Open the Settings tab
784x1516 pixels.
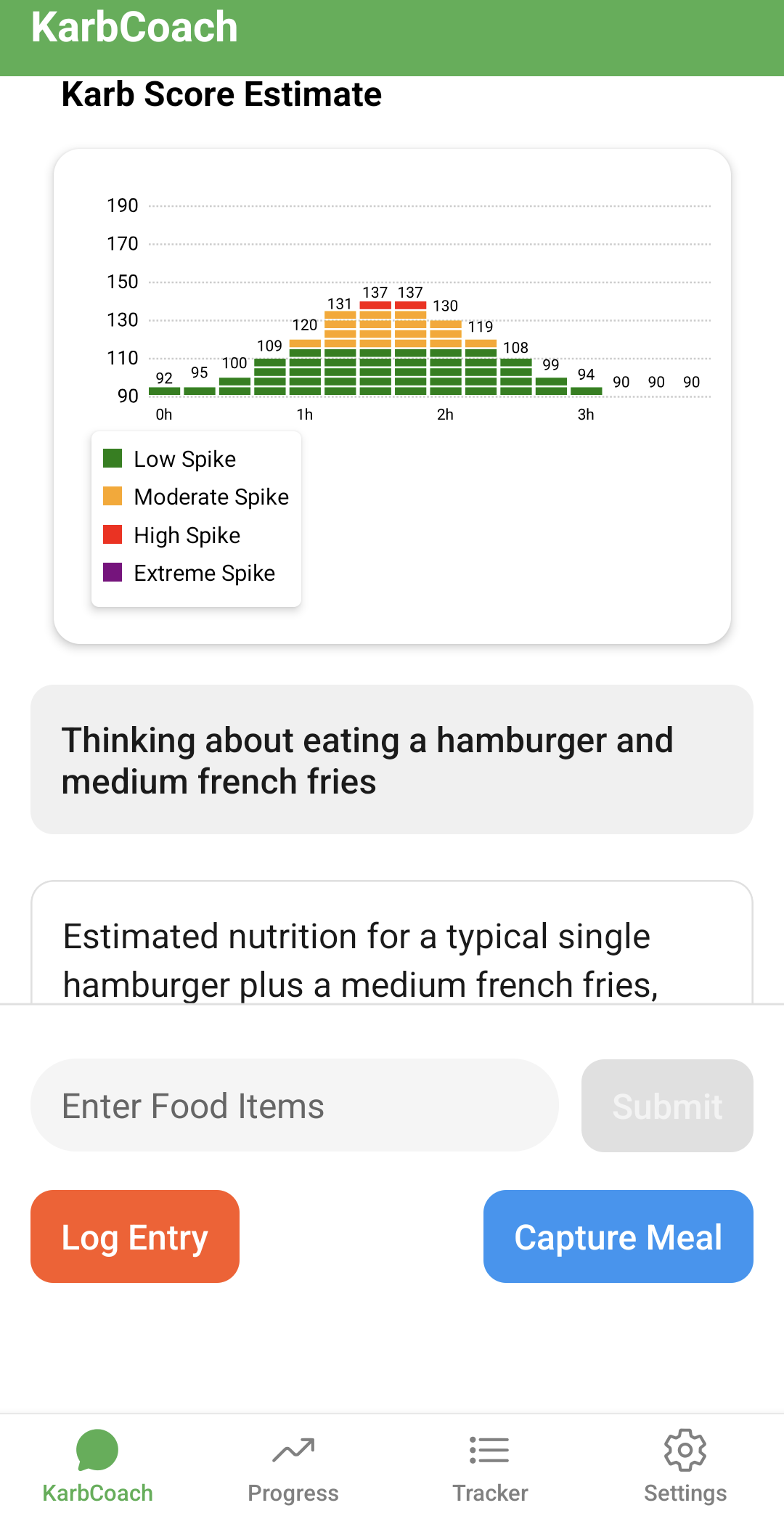pyautogui.click(x=684, y=1474)
